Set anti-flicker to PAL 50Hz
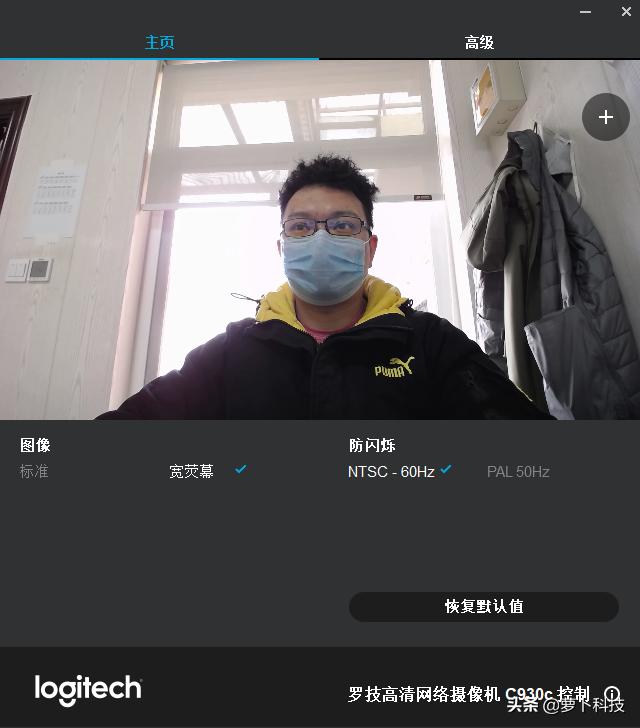Image resolution: width=640 pixels, height=728 pixels. (518, 472)
